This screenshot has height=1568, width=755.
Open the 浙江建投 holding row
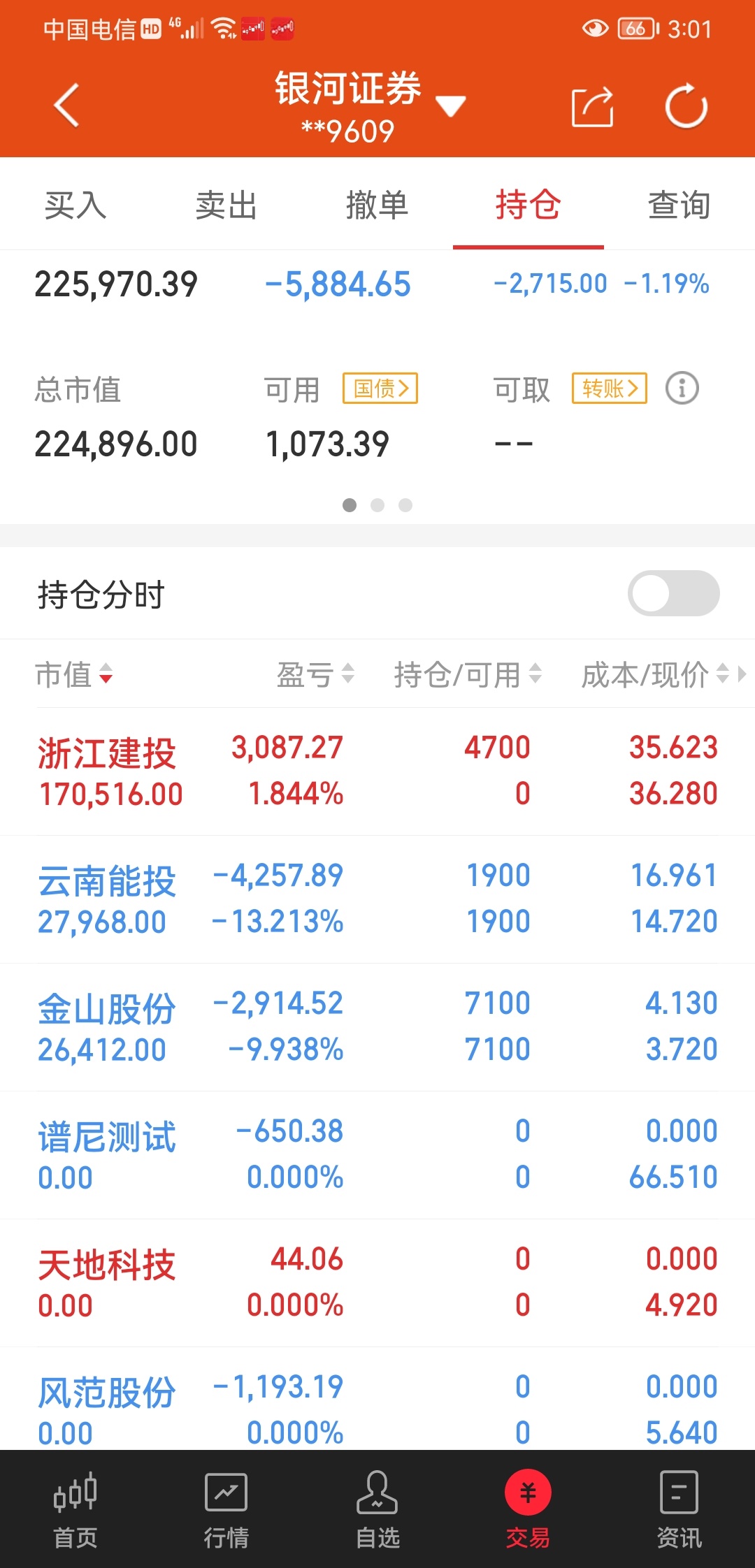click(377, 771)
